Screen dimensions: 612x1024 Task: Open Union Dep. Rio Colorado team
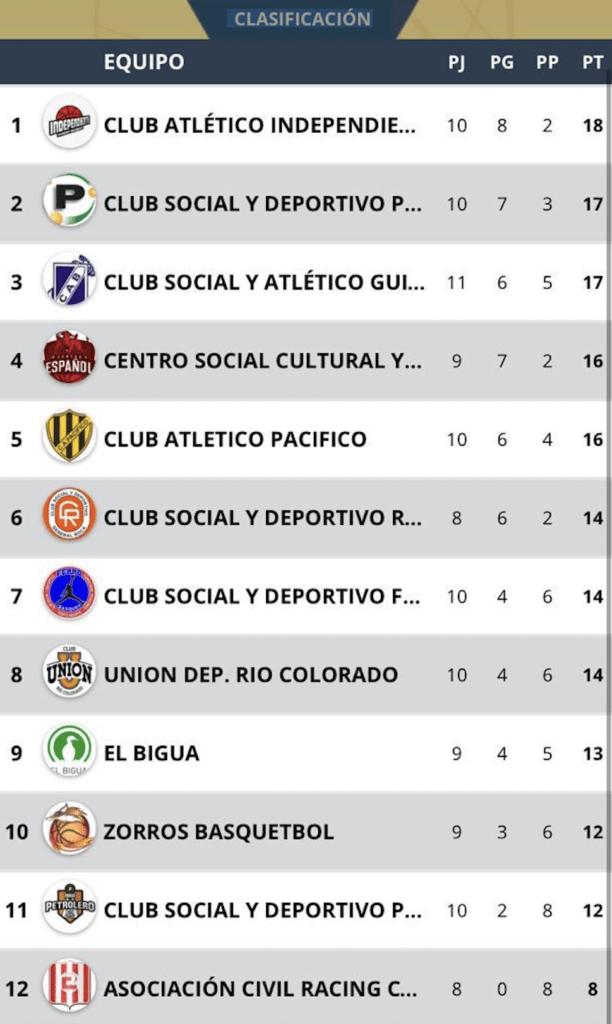tap(250, 675)
